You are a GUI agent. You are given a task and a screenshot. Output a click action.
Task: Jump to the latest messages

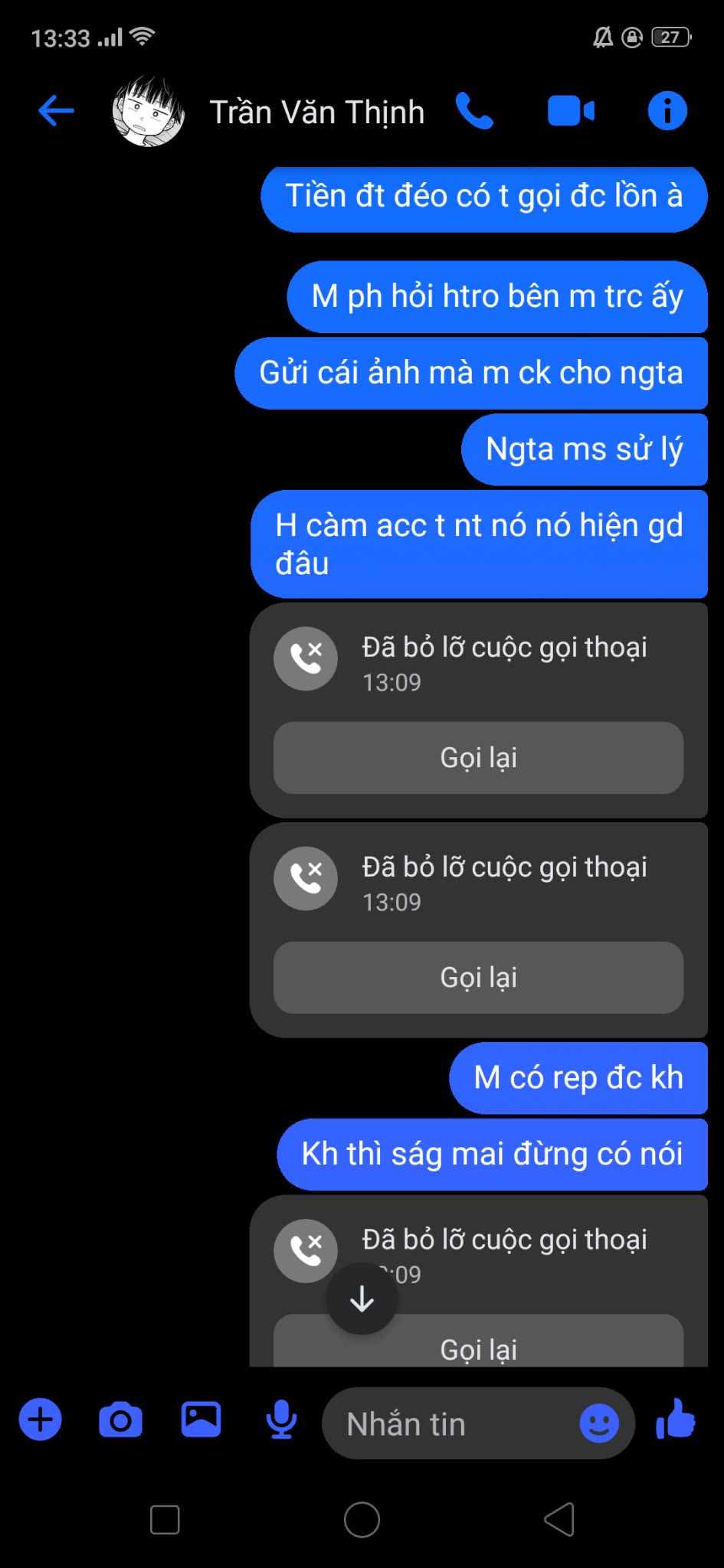click(x=362, y=1299)
